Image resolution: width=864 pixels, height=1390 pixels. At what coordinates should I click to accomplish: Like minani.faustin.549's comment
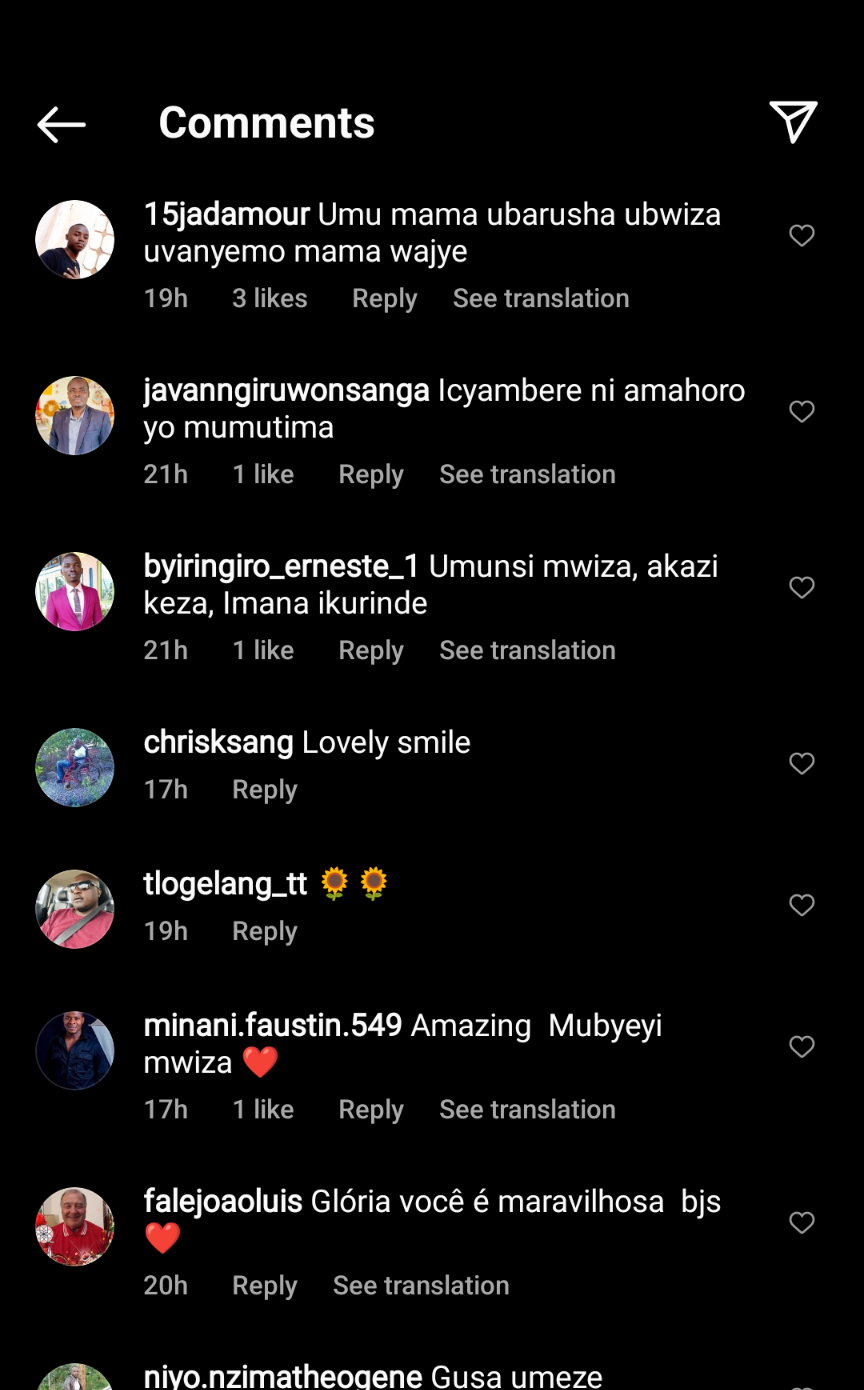[x=801, y=1047]
